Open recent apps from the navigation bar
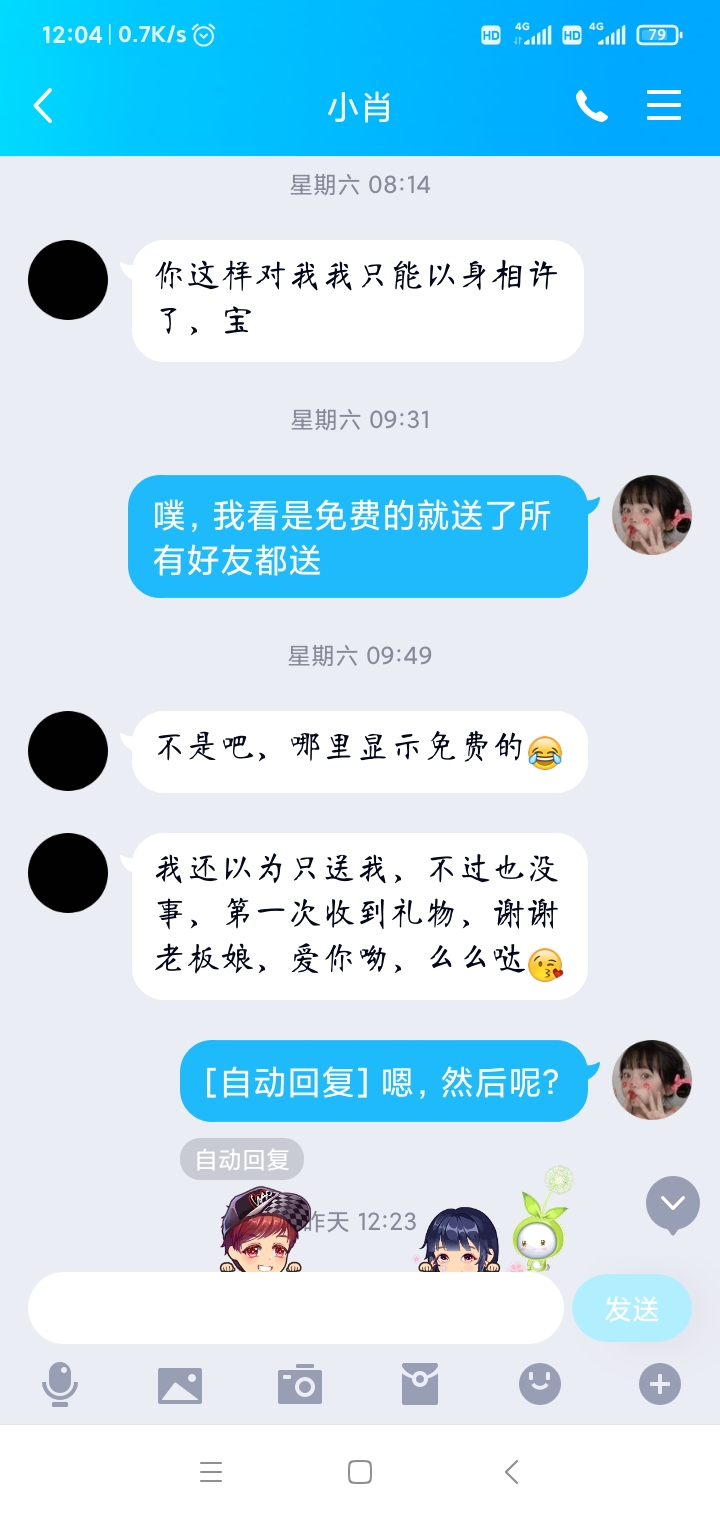The height and width of the screenshot is (1520, 720). click(210, 1472)
